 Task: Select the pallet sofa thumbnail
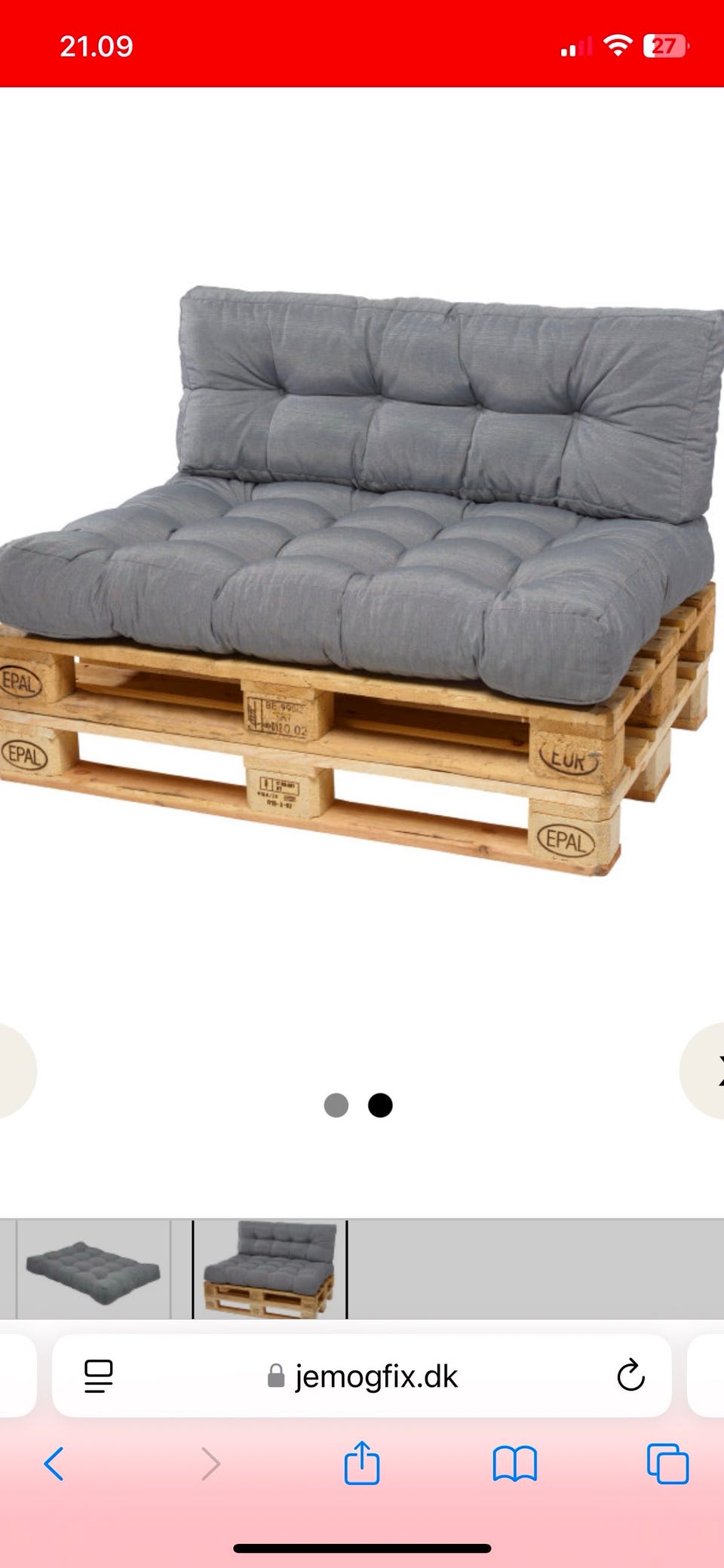click(x=269, y=1269)
